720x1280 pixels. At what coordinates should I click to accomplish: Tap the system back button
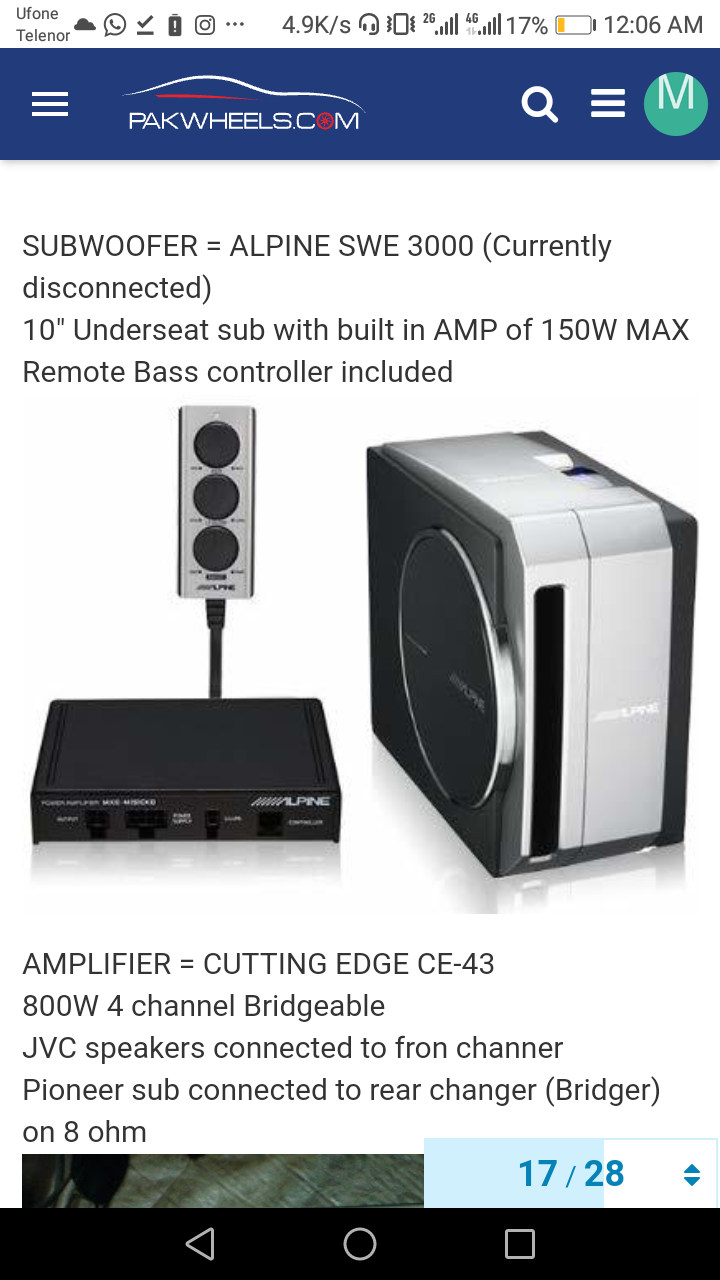[200, 1244]
